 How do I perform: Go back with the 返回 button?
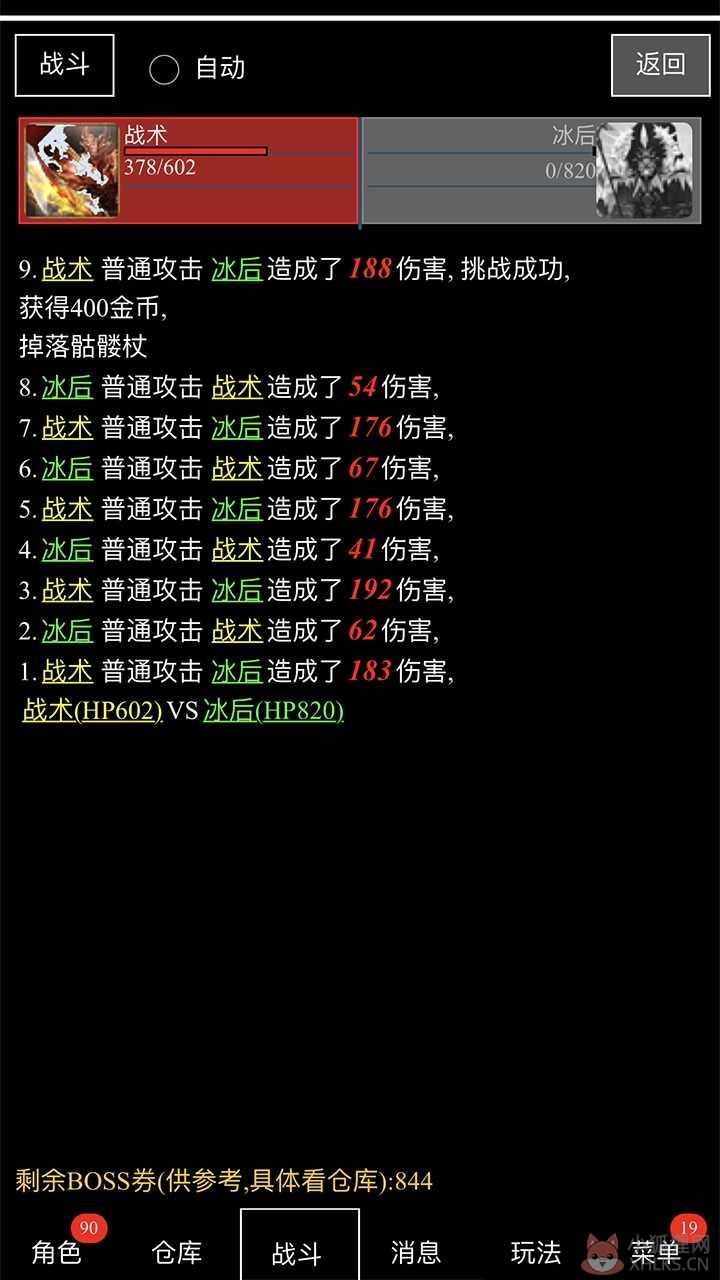tap(660, 65)
